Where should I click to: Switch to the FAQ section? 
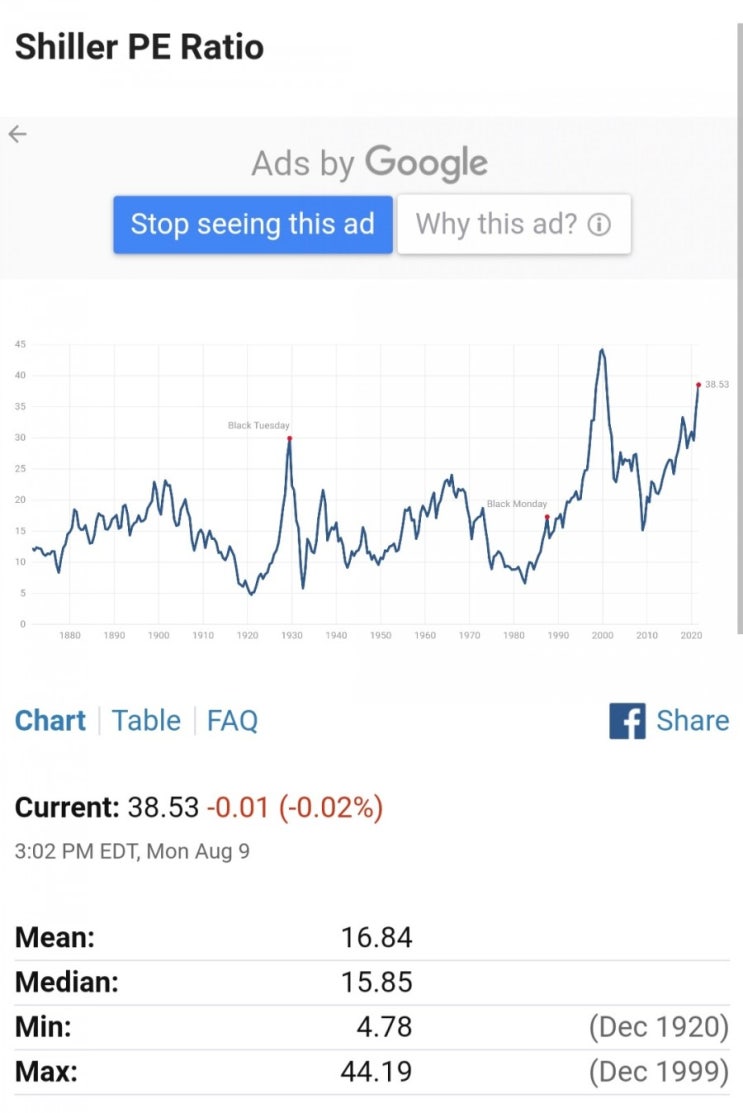click(231, 720)
